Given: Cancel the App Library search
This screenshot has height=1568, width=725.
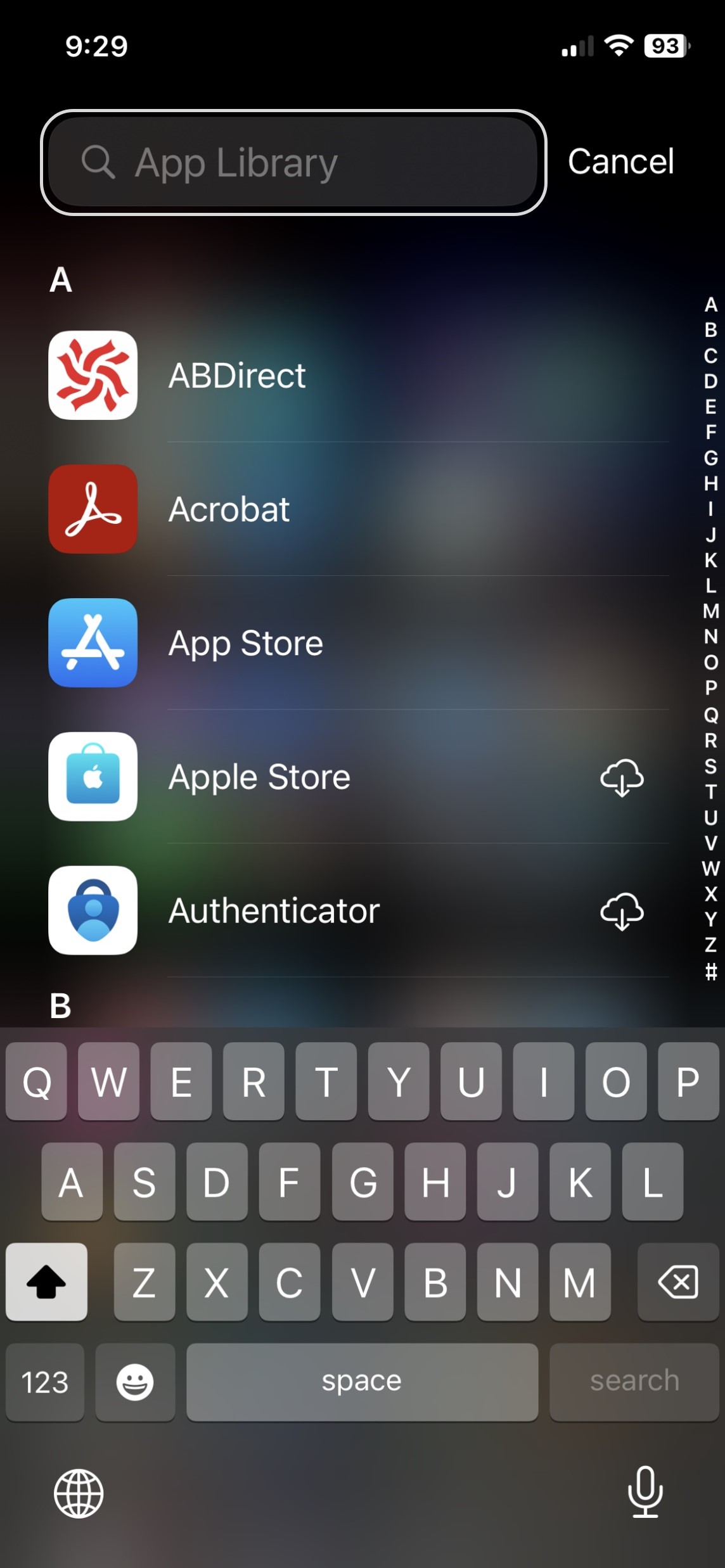Looking at the screenshot, I should tap(620, 162).
